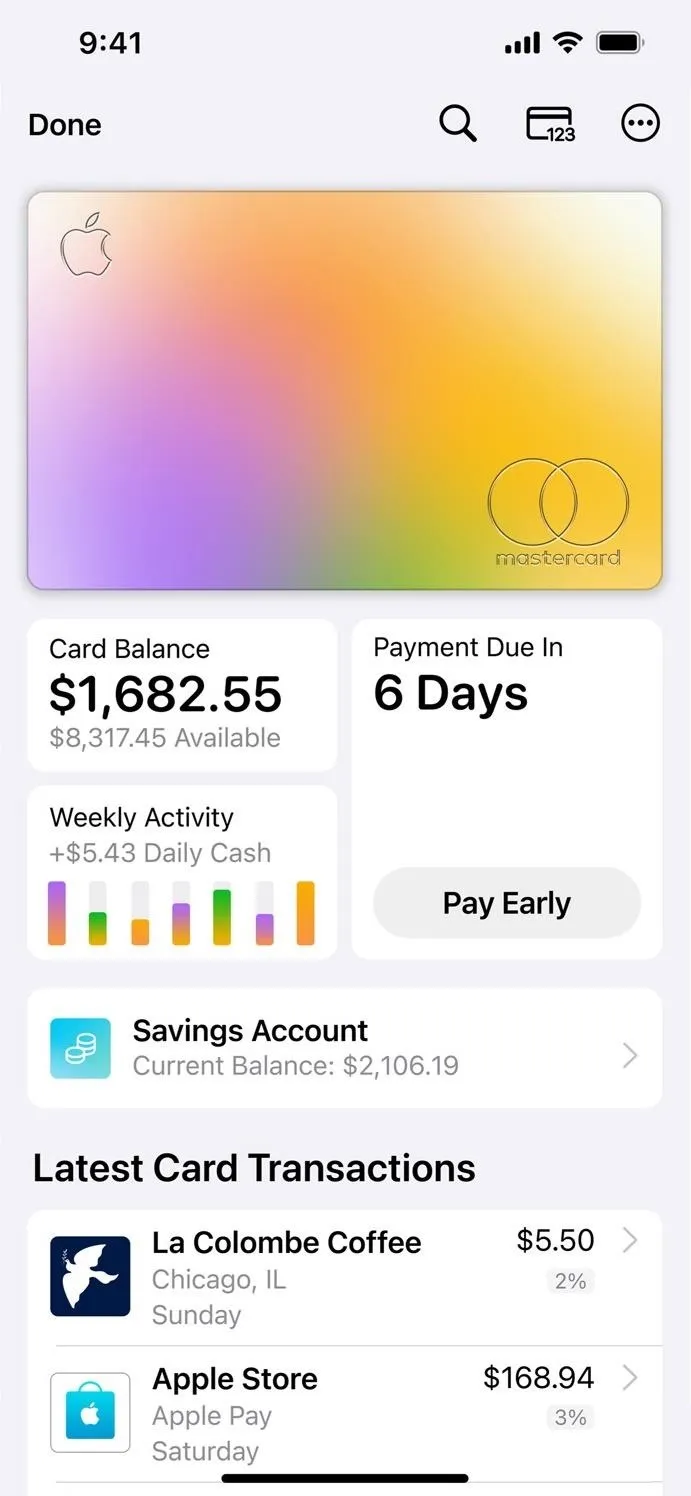This screenshot has width=691, height=1496.
Task: View Weekly Activity details
Action: click(182, 872)
